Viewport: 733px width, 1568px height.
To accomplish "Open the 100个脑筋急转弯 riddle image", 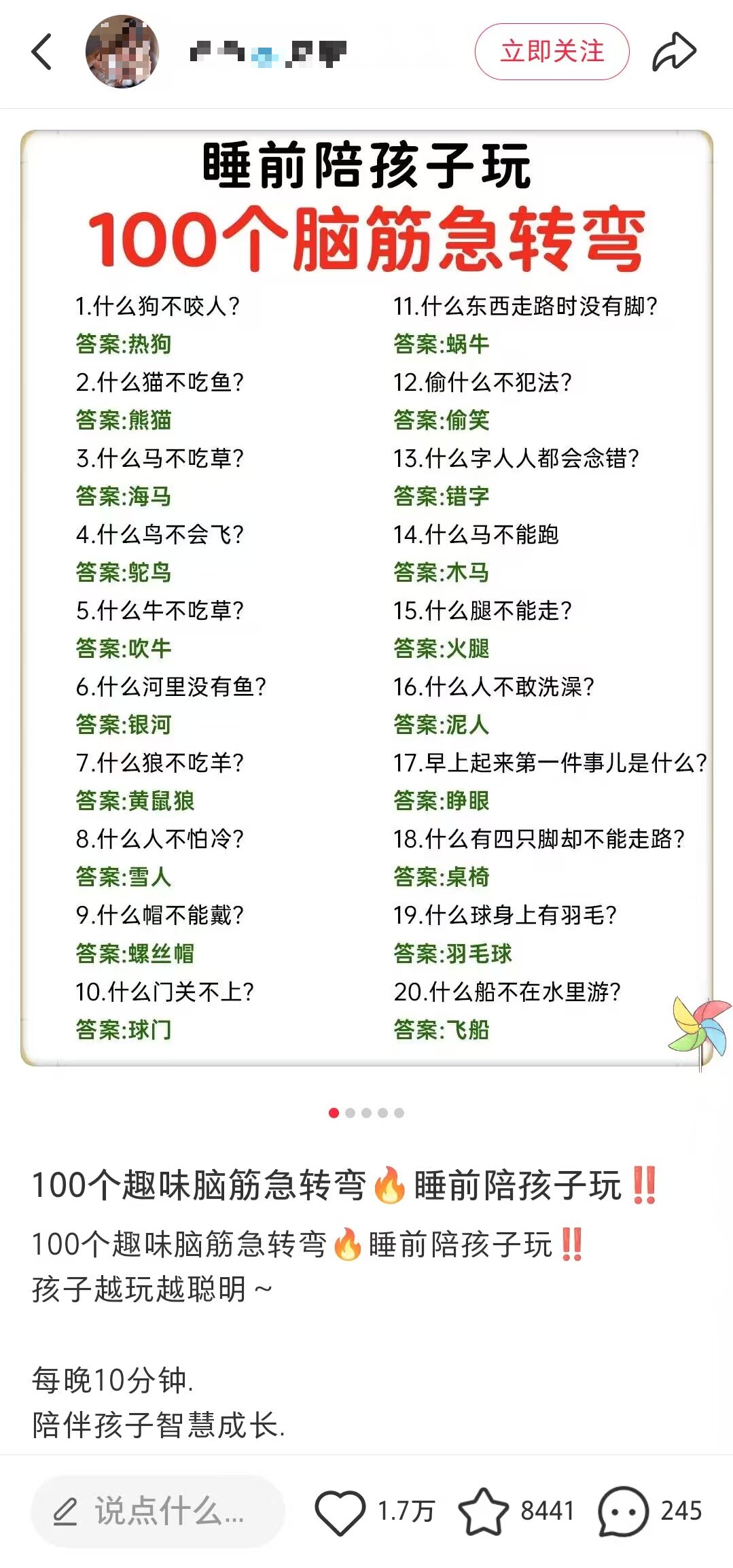I will click(x=367, y=598).
